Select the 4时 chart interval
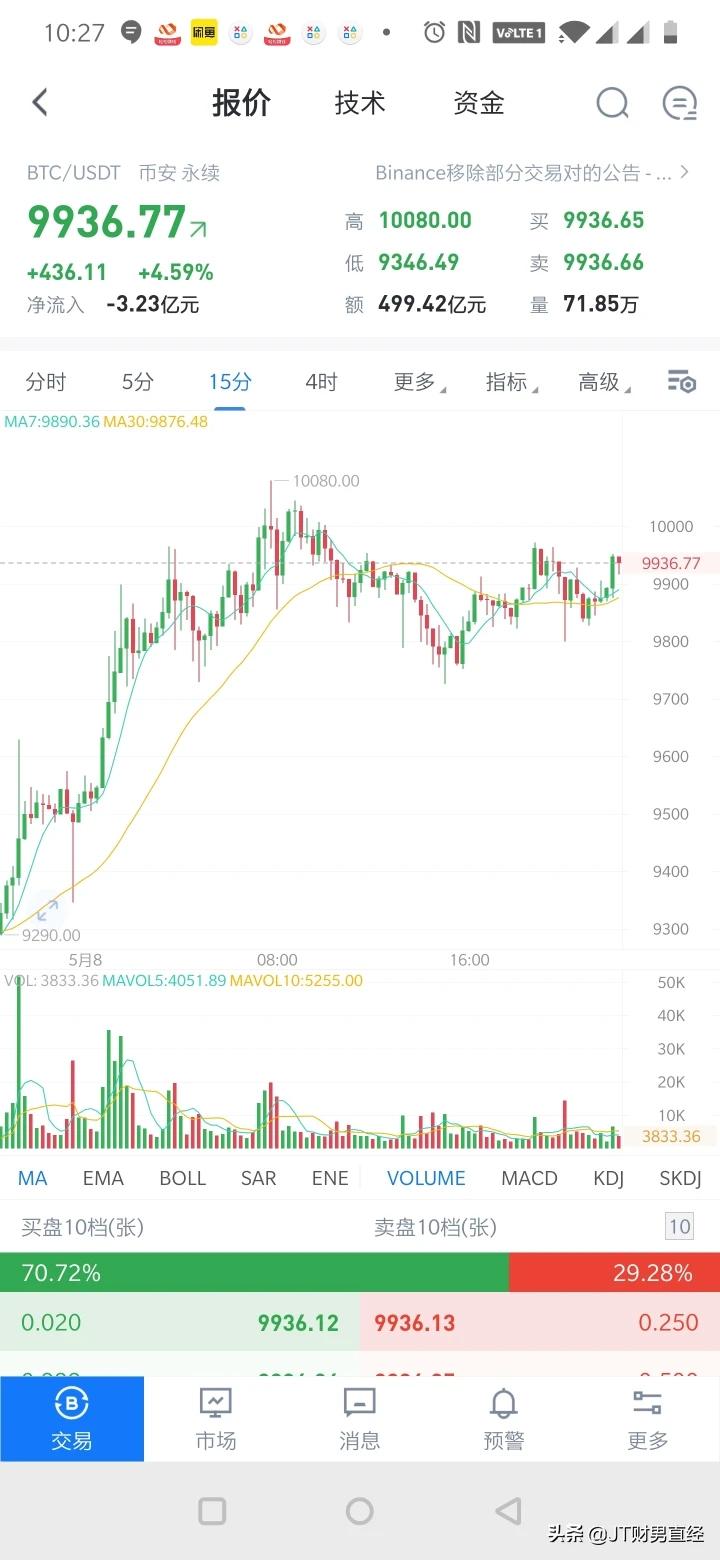The height and width of the screenshot is (1560, 720). (321, 382)
